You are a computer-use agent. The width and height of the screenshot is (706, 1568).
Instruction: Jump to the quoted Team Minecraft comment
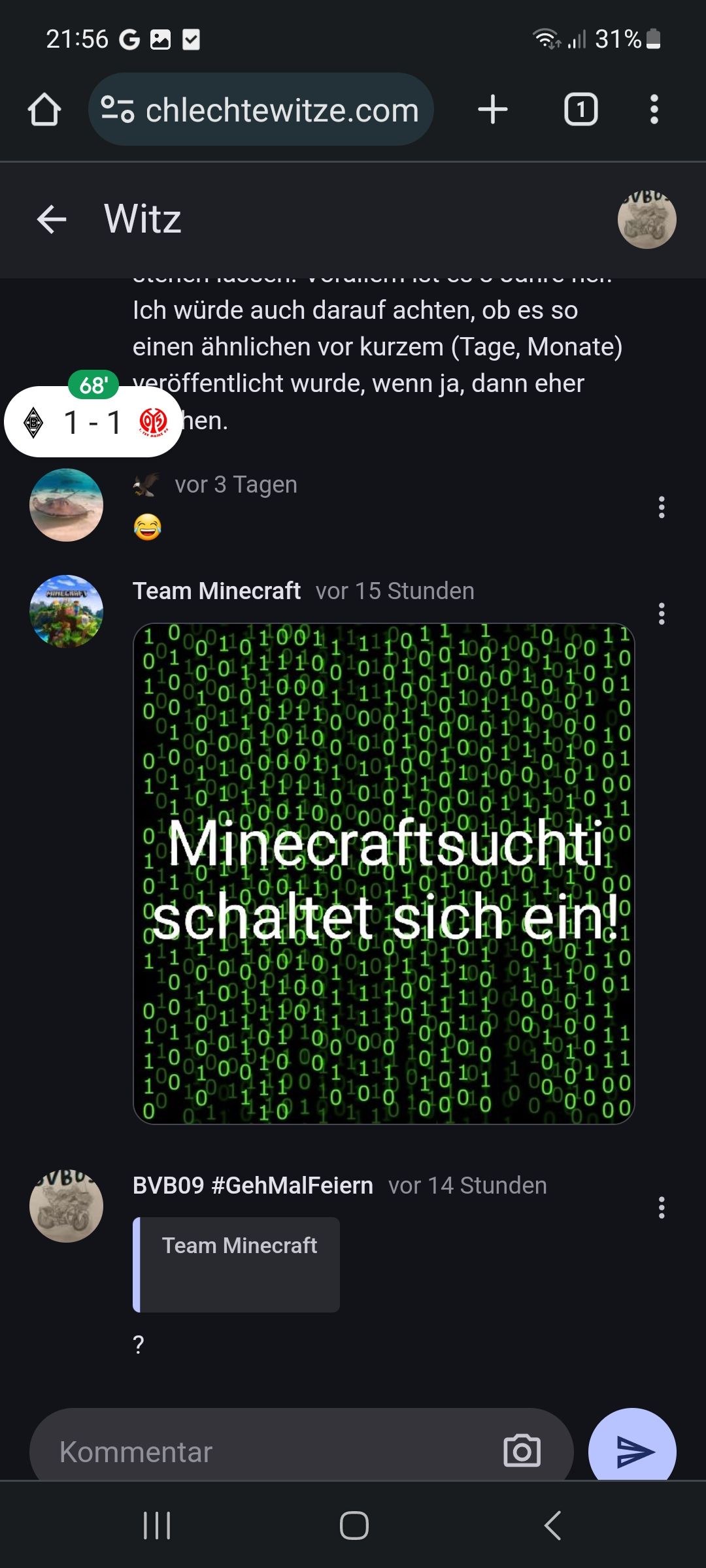pyautogui.click(x=237, y=1264)
